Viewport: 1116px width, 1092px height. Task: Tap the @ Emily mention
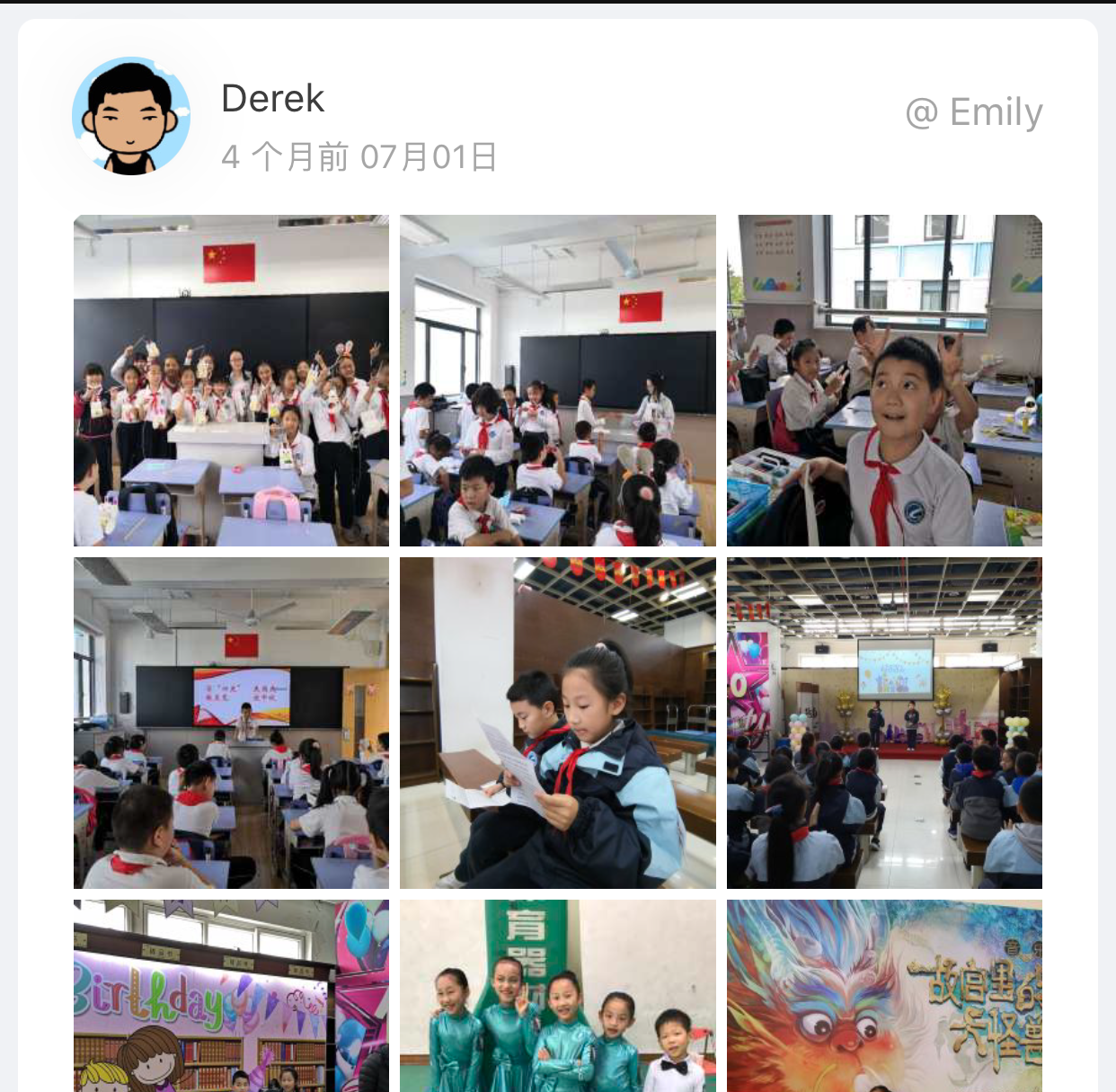[x=973, y=112]
